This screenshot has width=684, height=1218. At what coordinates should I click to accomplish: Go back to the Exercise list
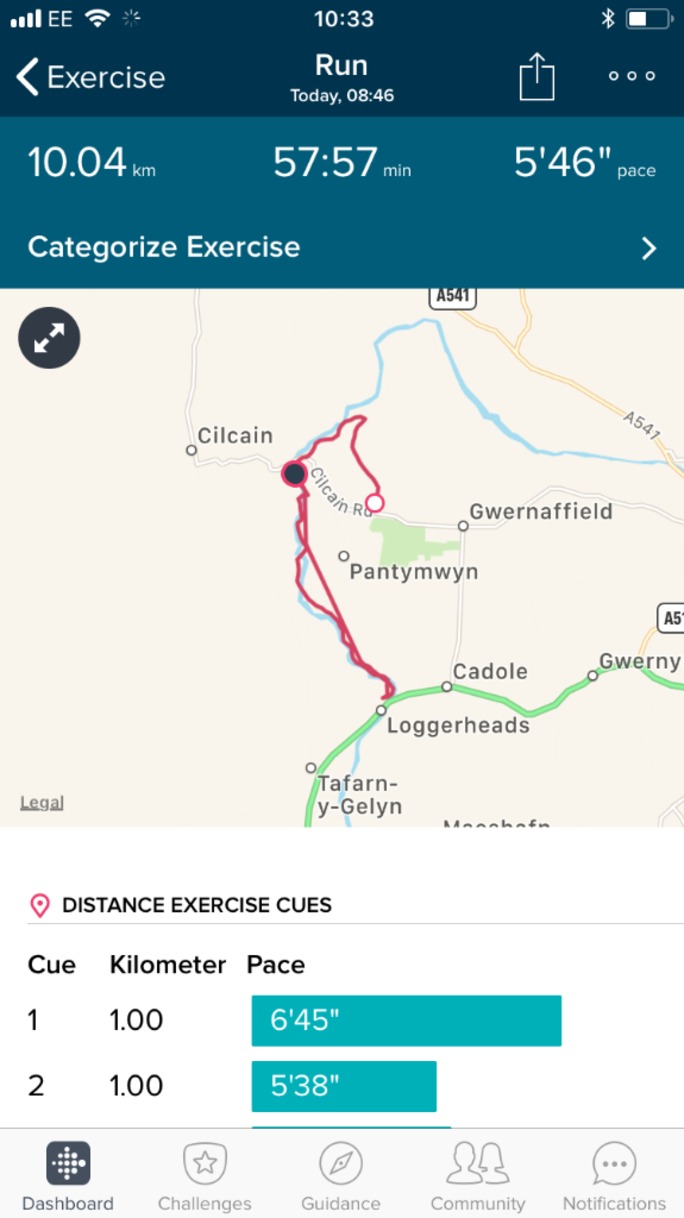(x=90, y=77)
